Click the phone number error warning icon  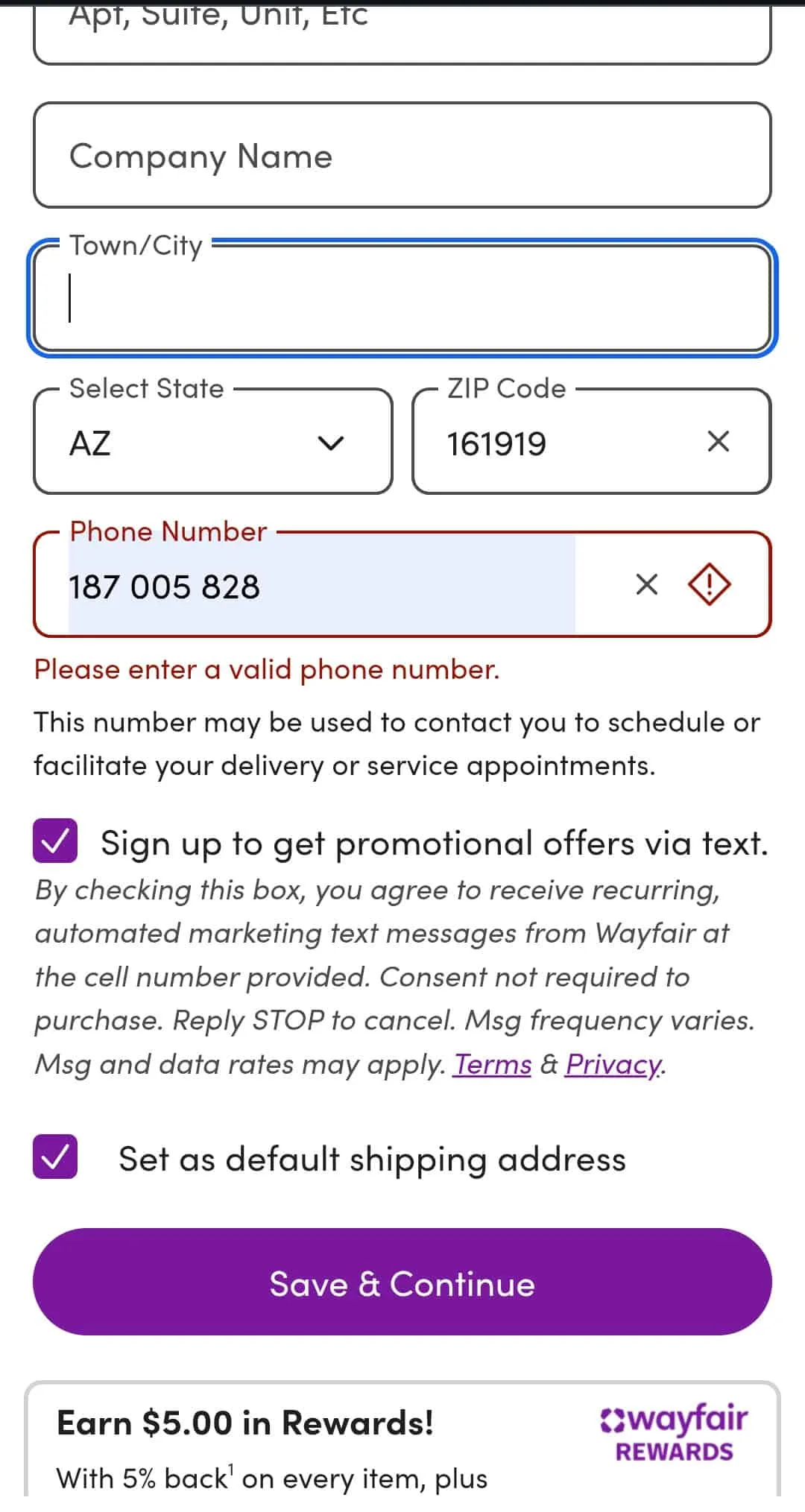click(x=709, y=584)
